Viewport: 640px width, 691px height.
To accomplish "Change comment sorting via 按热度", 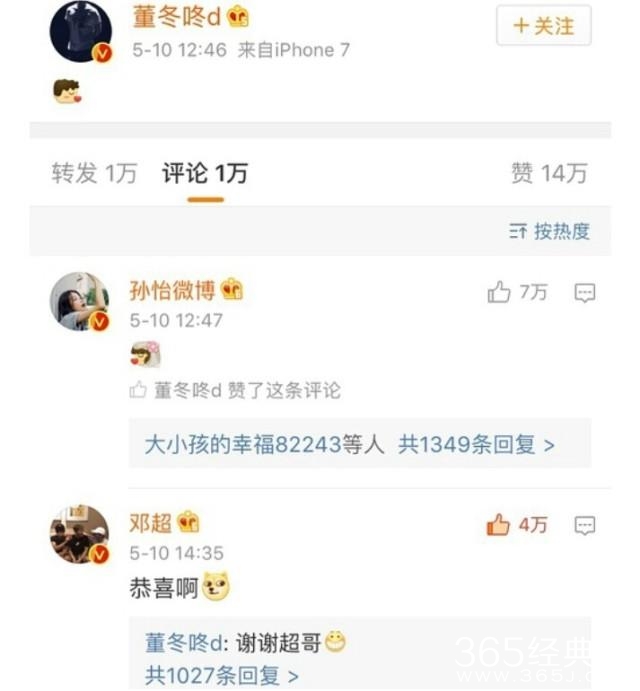I will 549,231.
